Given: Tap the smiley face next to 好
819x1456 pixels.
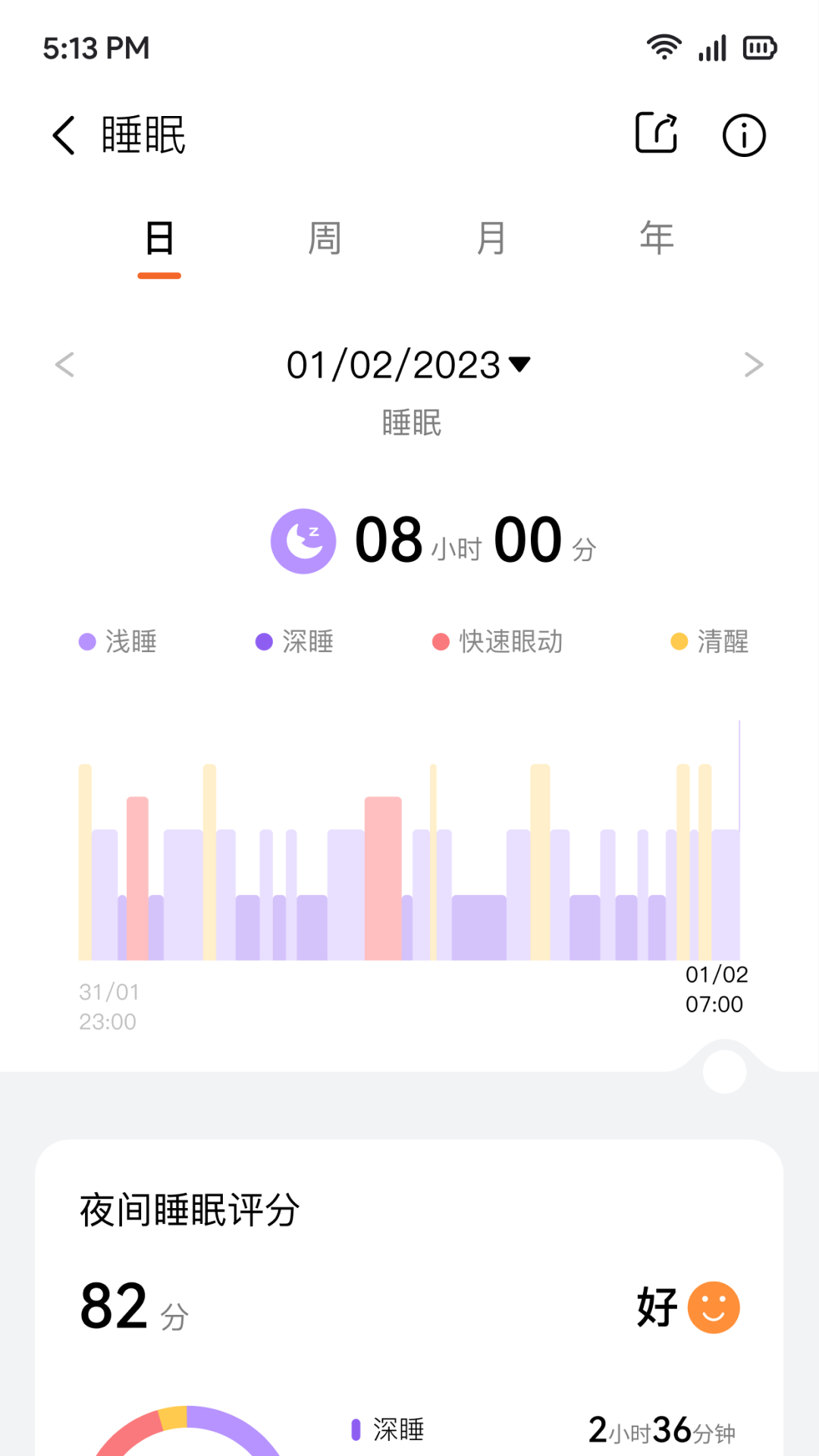Looking at the screenshot, I should coord(714,1305).
